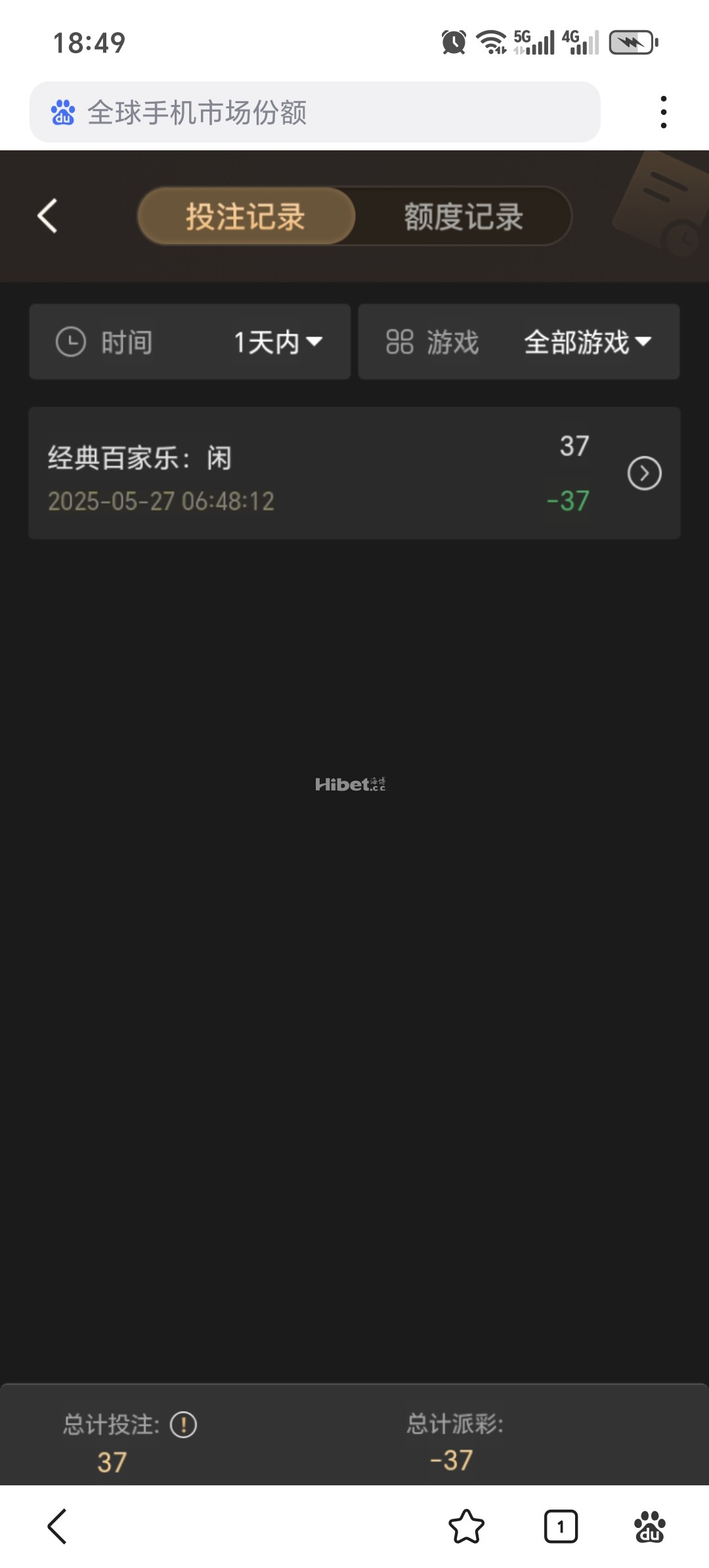Image resolution: width=709 pixels, height=1568 pixels.
Task: Expand the 全部游戏 game filter dropdown
Action: point(584,341)
